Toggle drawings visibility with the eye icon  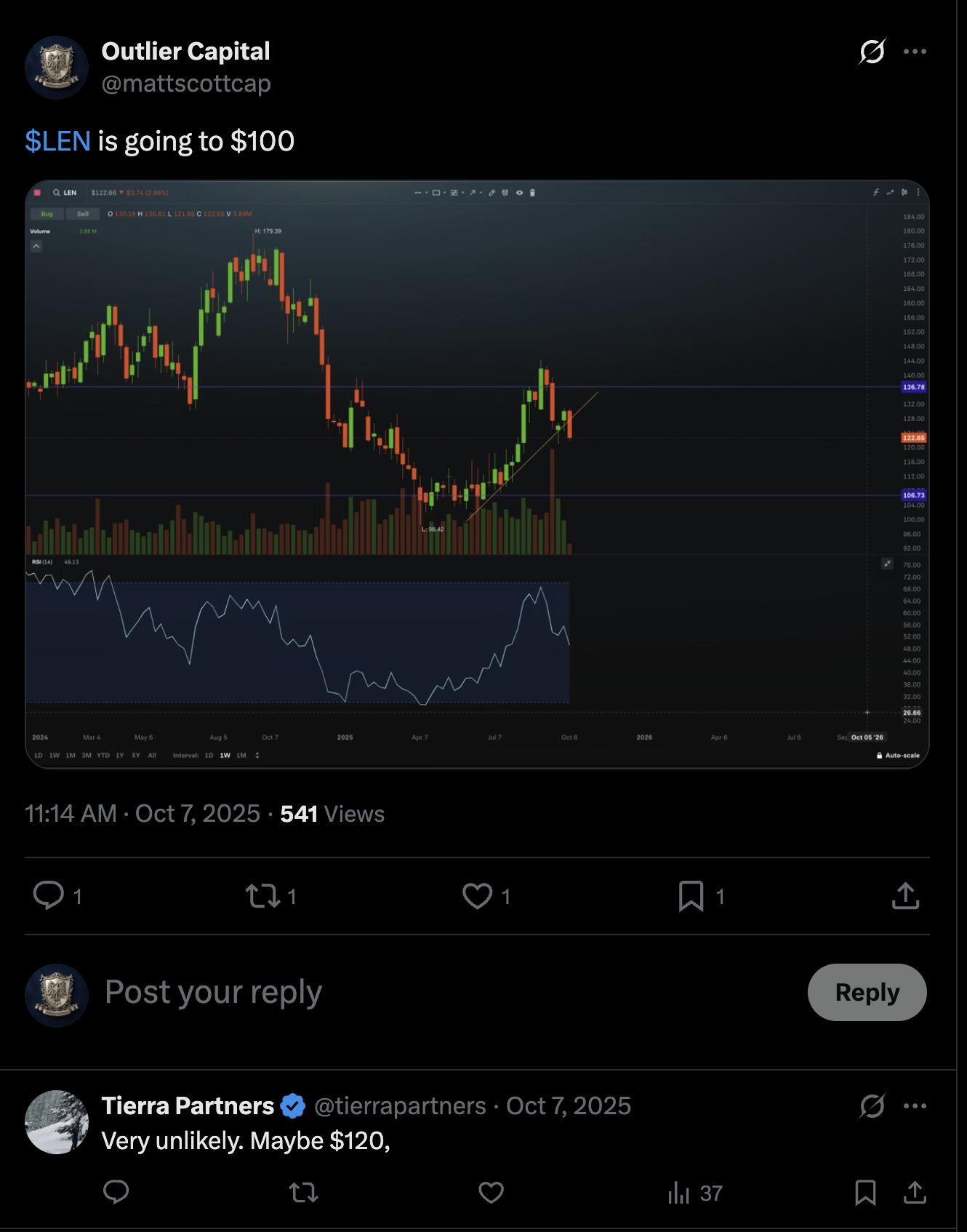click(520, 193)
